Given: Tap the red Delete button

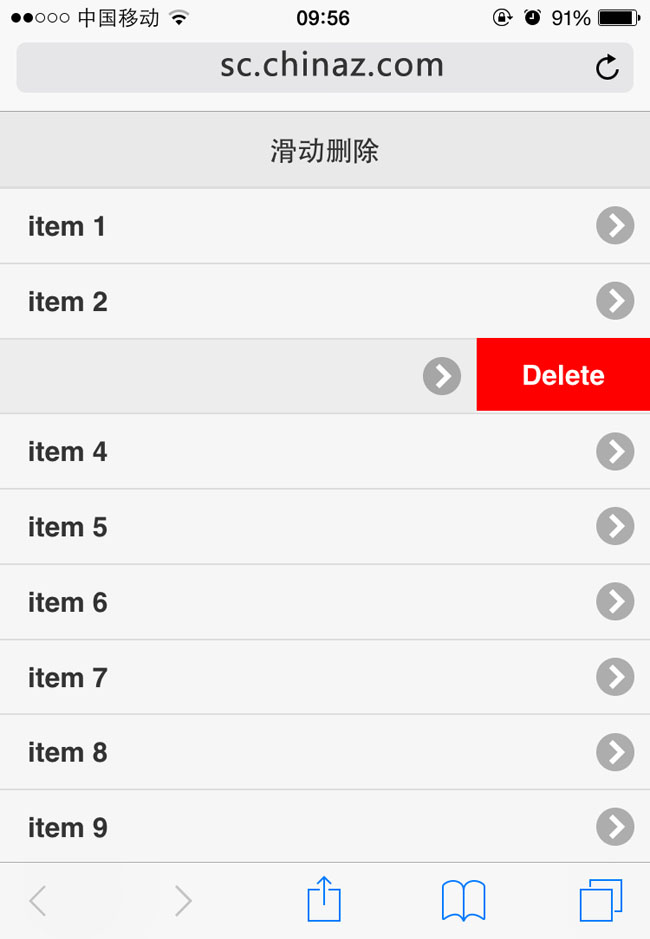Looking at the screenshot, I should click(563, 375).
